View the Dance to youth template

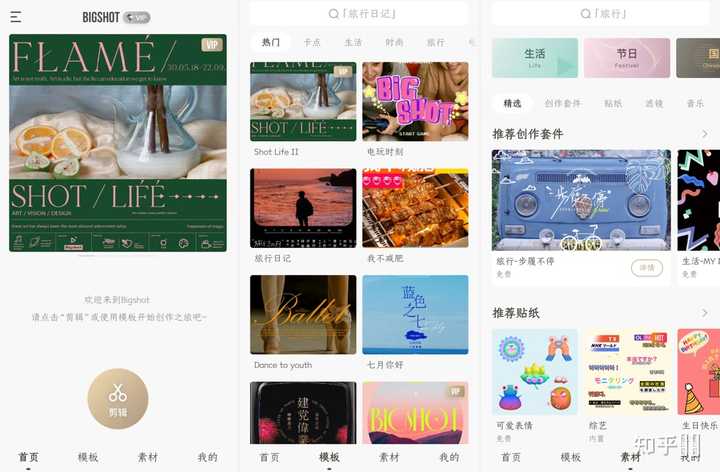tap(303, 314)
